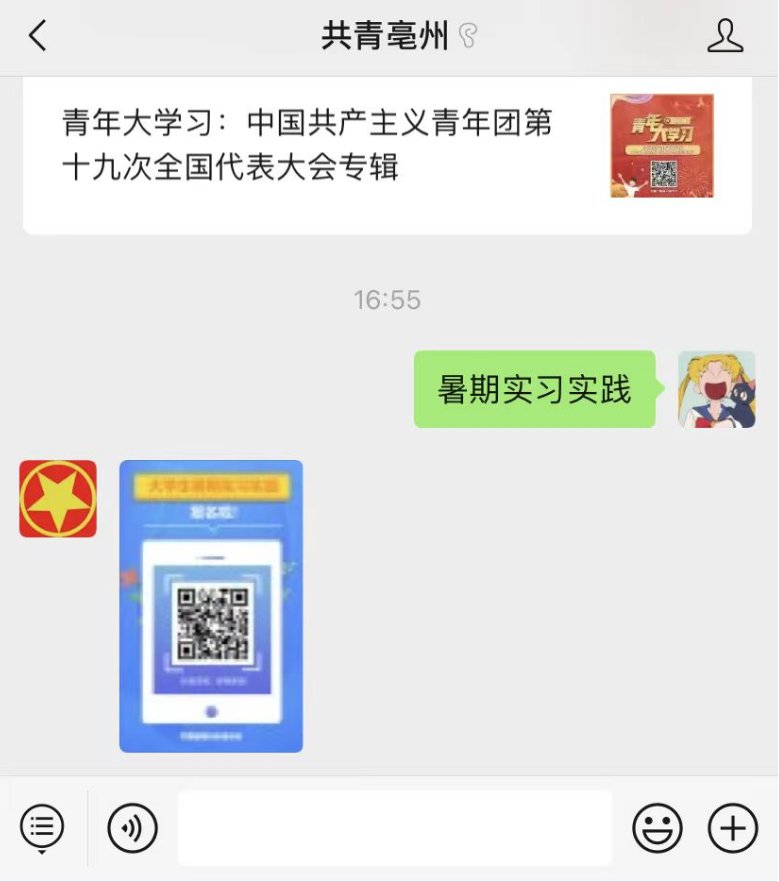Tap the 共青亳州 red star avatar

[x=58, y=498]
